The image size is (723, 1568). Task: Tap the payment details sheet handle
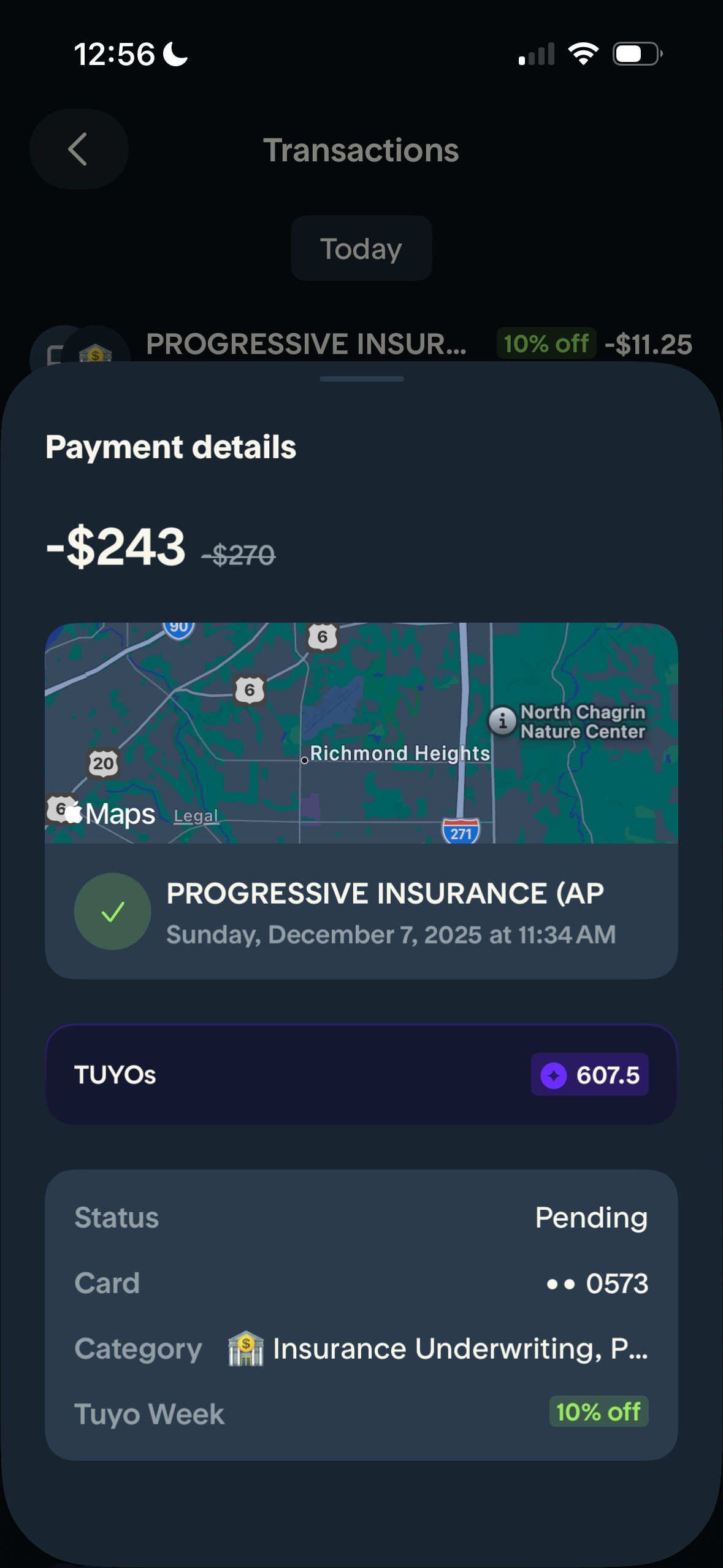pyautogui.click(x=361, y=379)
